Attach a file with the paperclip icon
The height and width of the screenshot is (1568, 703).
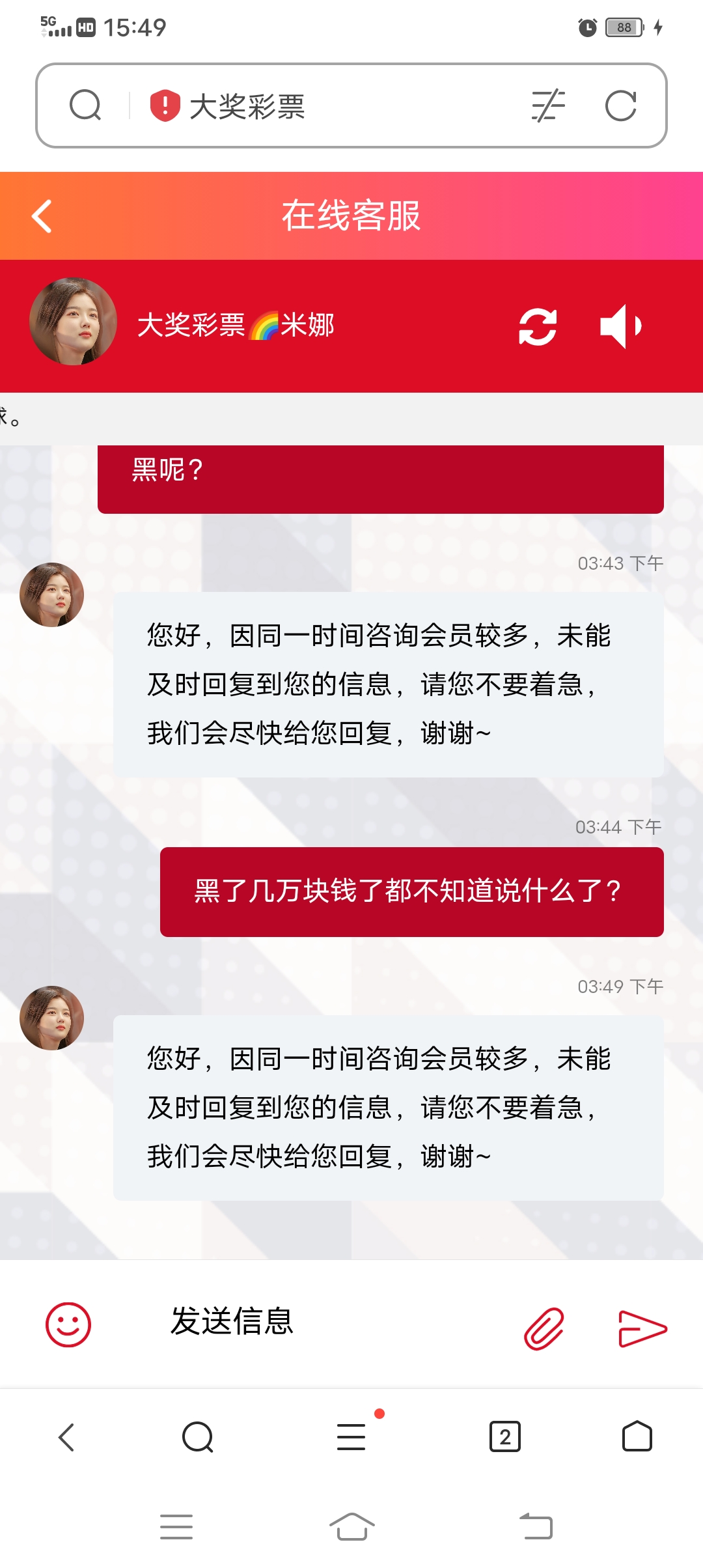point(544,1328)
